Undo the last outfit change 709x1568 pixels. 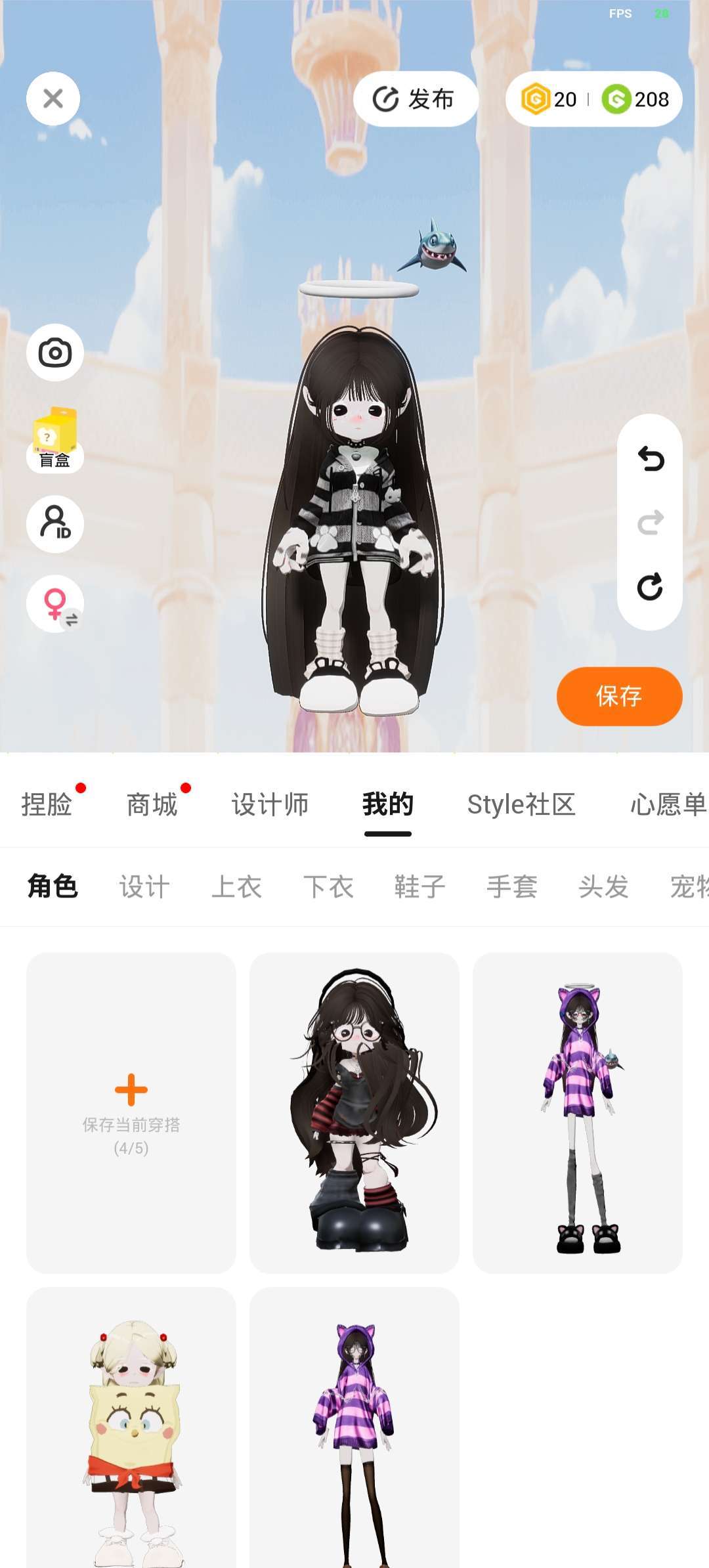point(650,459)
